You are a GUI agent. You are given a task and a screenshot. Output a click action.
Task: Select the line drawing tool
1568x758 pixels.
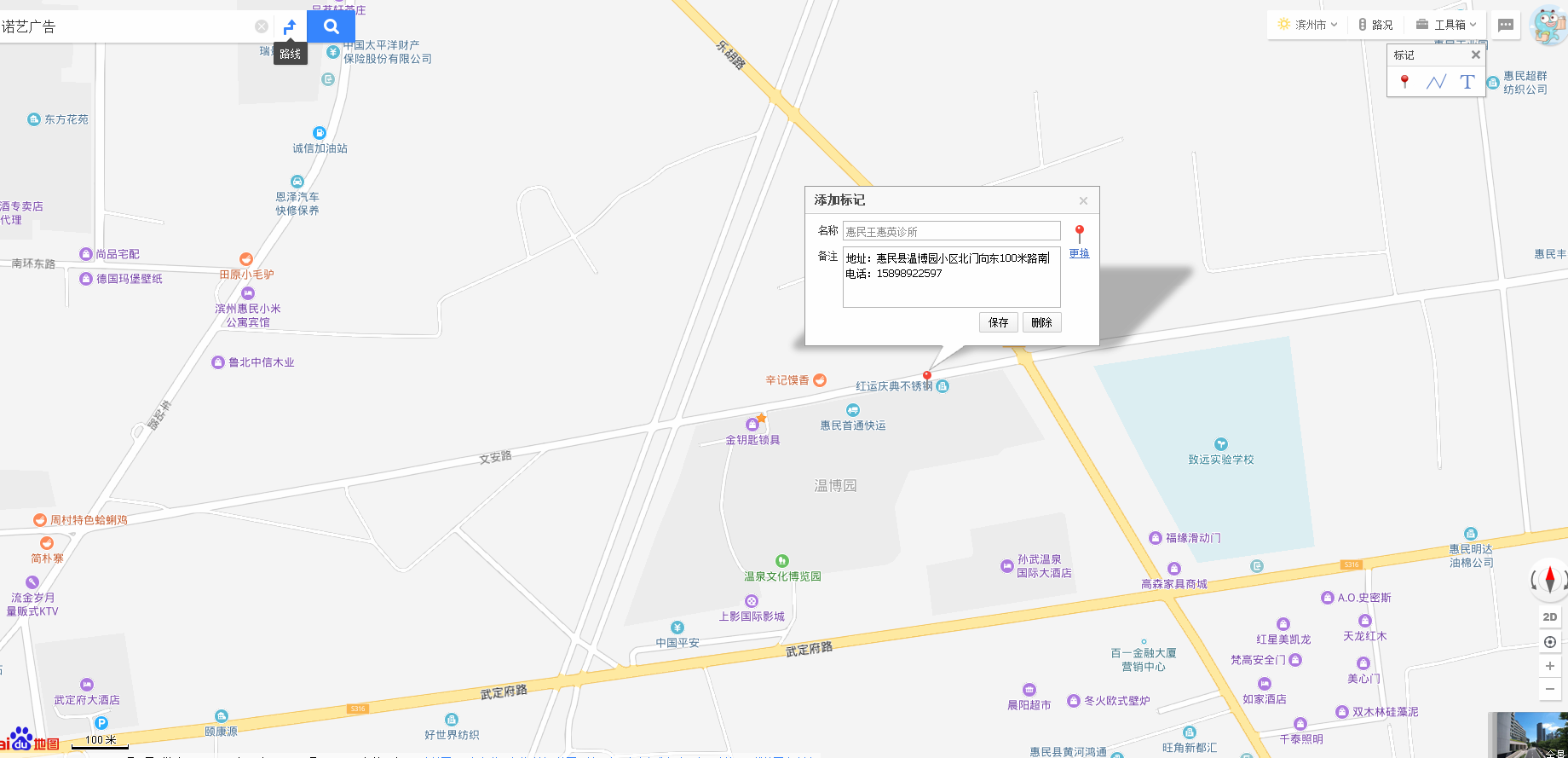pos(1436,82)
